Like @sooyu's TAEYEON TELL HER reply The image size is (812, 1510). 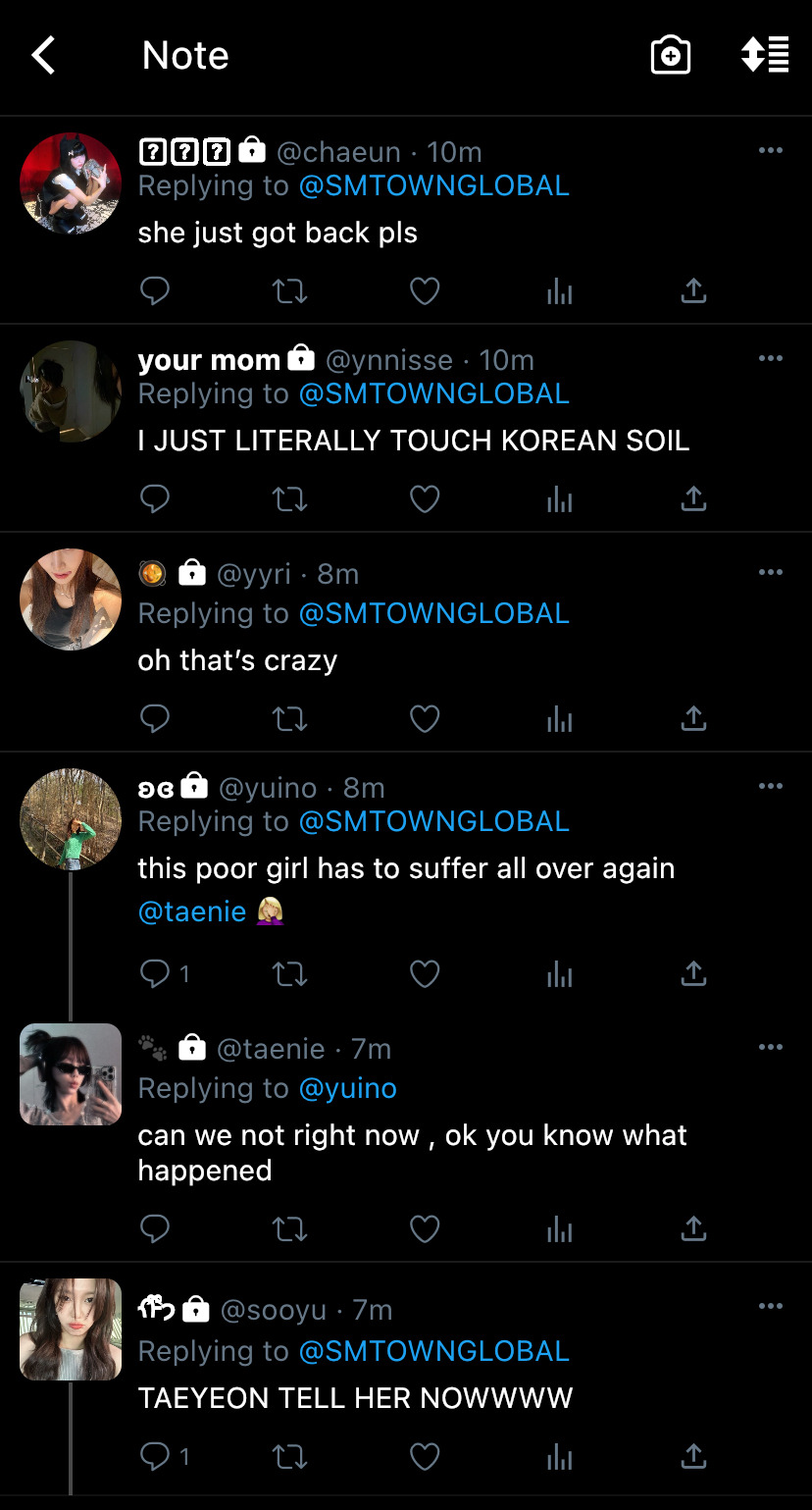[424, 1457]
